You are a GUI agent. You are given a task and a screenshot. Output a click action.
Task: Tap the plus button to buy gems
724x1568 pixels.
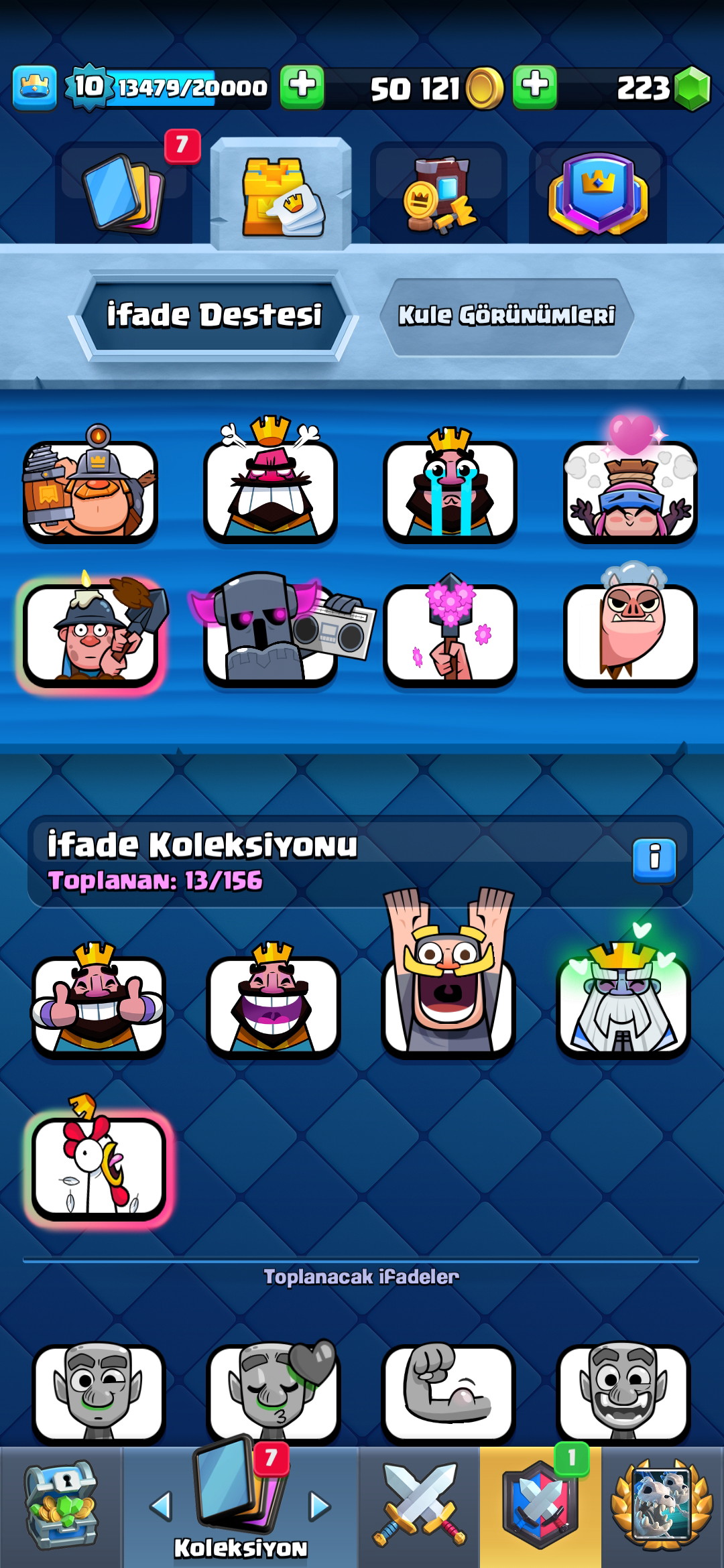tap(535, 87)
